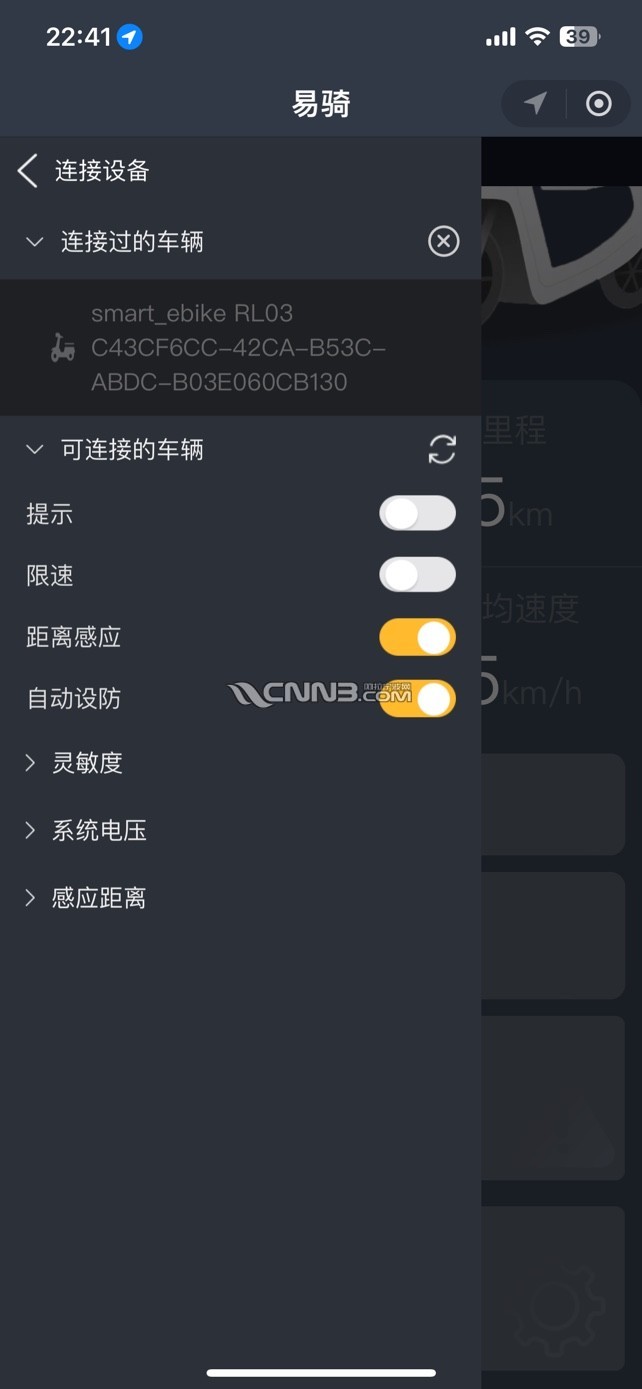Select the smart_ebike RL03 device
Screen dimensions: 642x1389
pos(238,347)
